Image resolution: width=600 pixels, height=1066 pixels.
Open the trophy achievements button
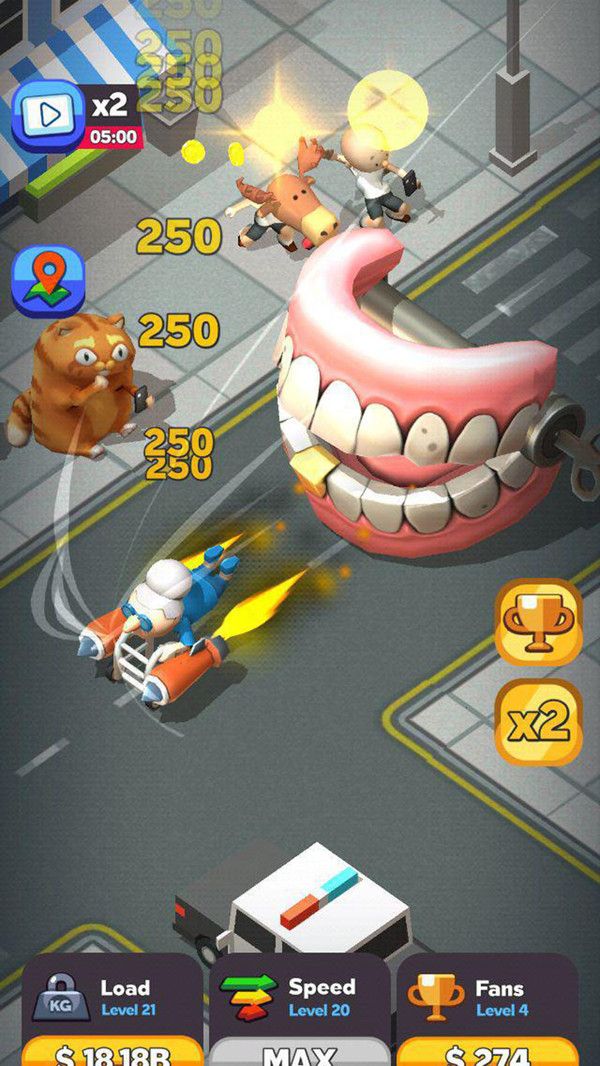(x=539, y=622)
